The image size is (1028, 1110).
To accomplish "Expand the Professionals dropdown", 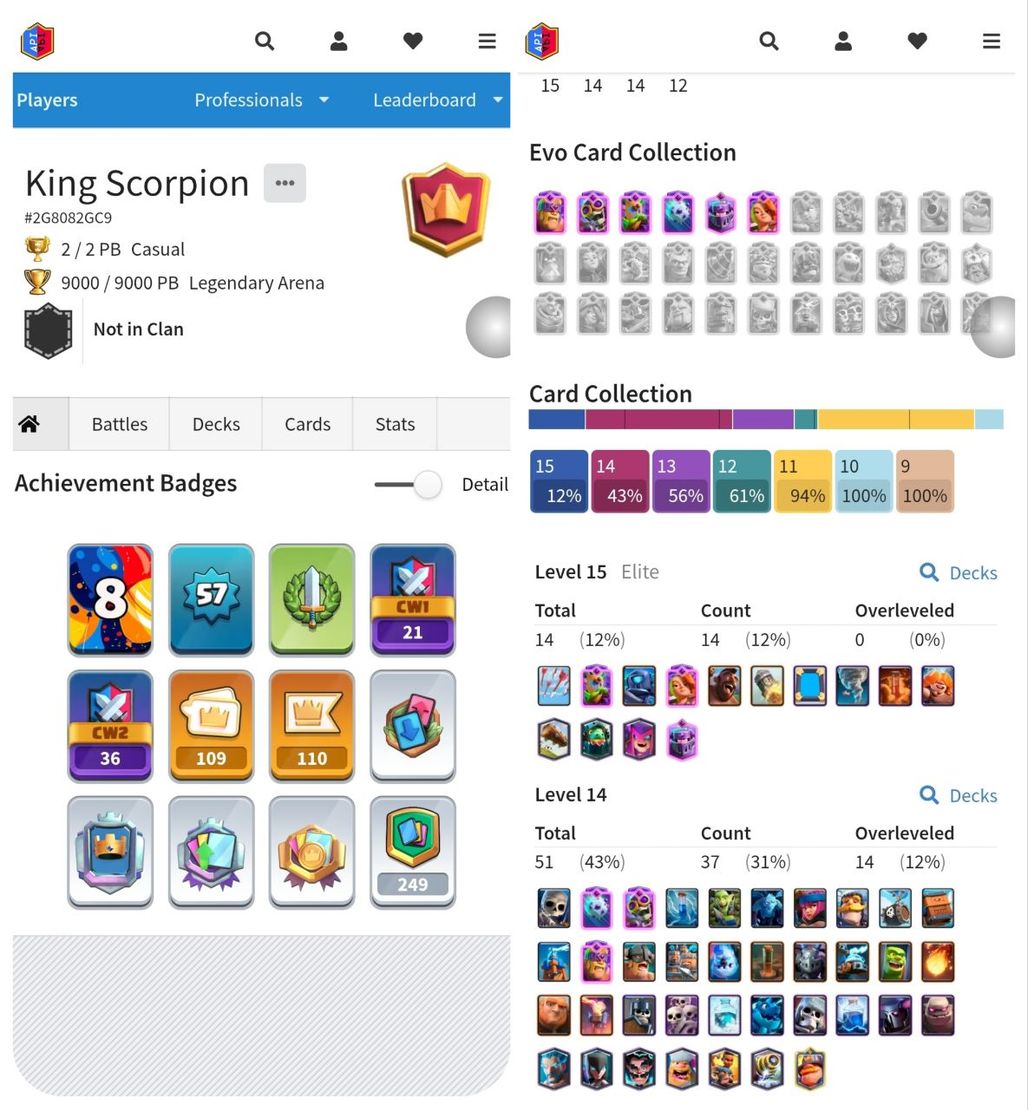I will (x=261, y=100).
